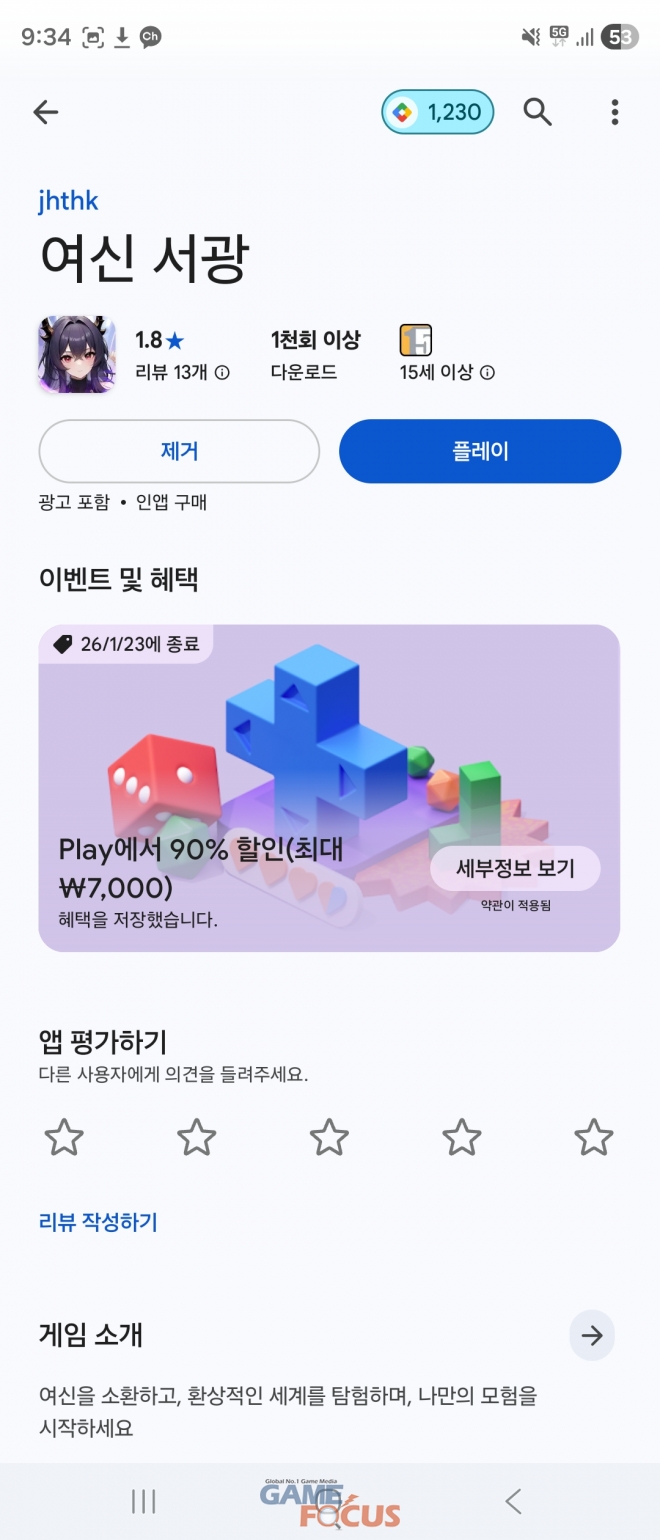Open the Play Points 1,230 badge
The image size is (660, 1540).
tap(438, 113)
